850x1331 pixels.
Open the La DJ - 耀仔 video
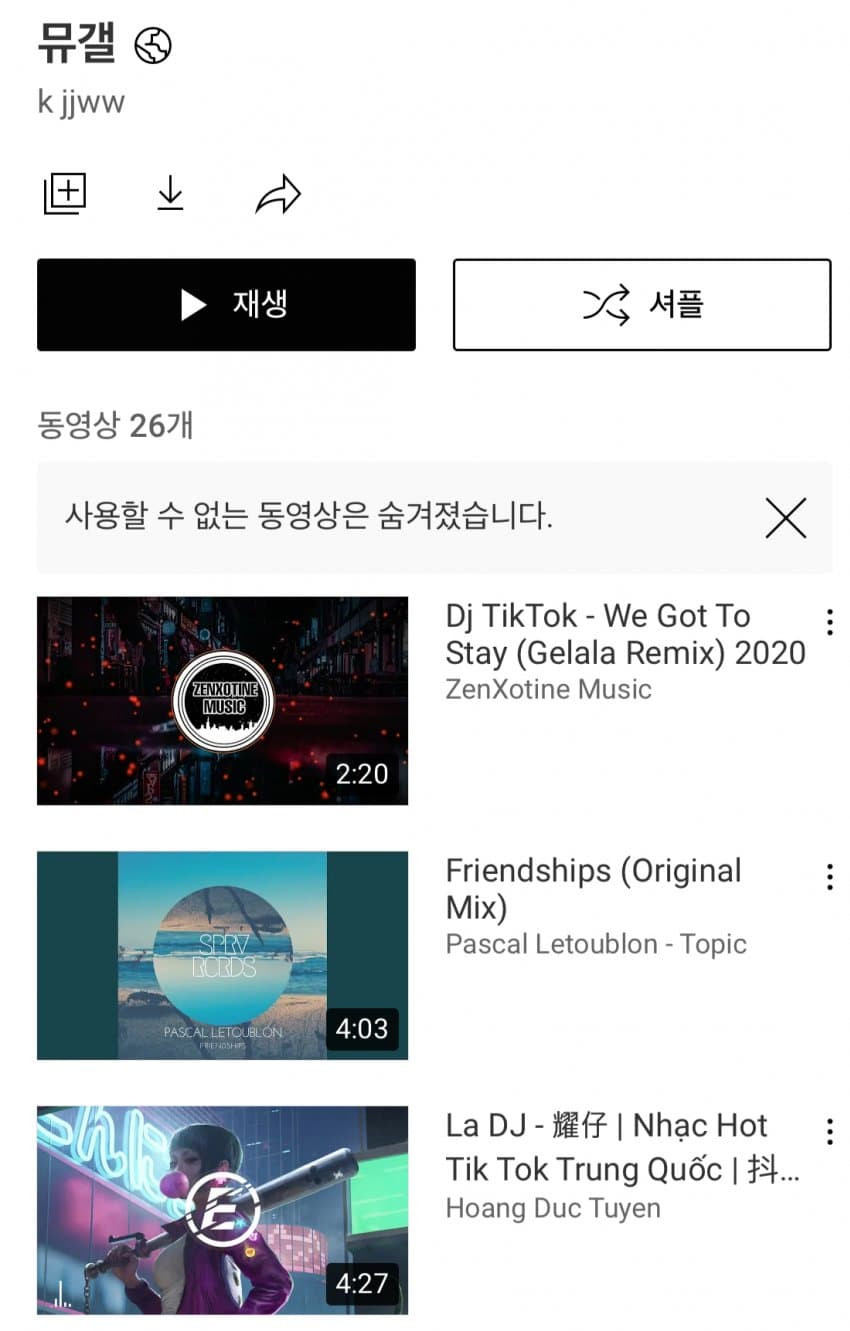coord(222,1210)
